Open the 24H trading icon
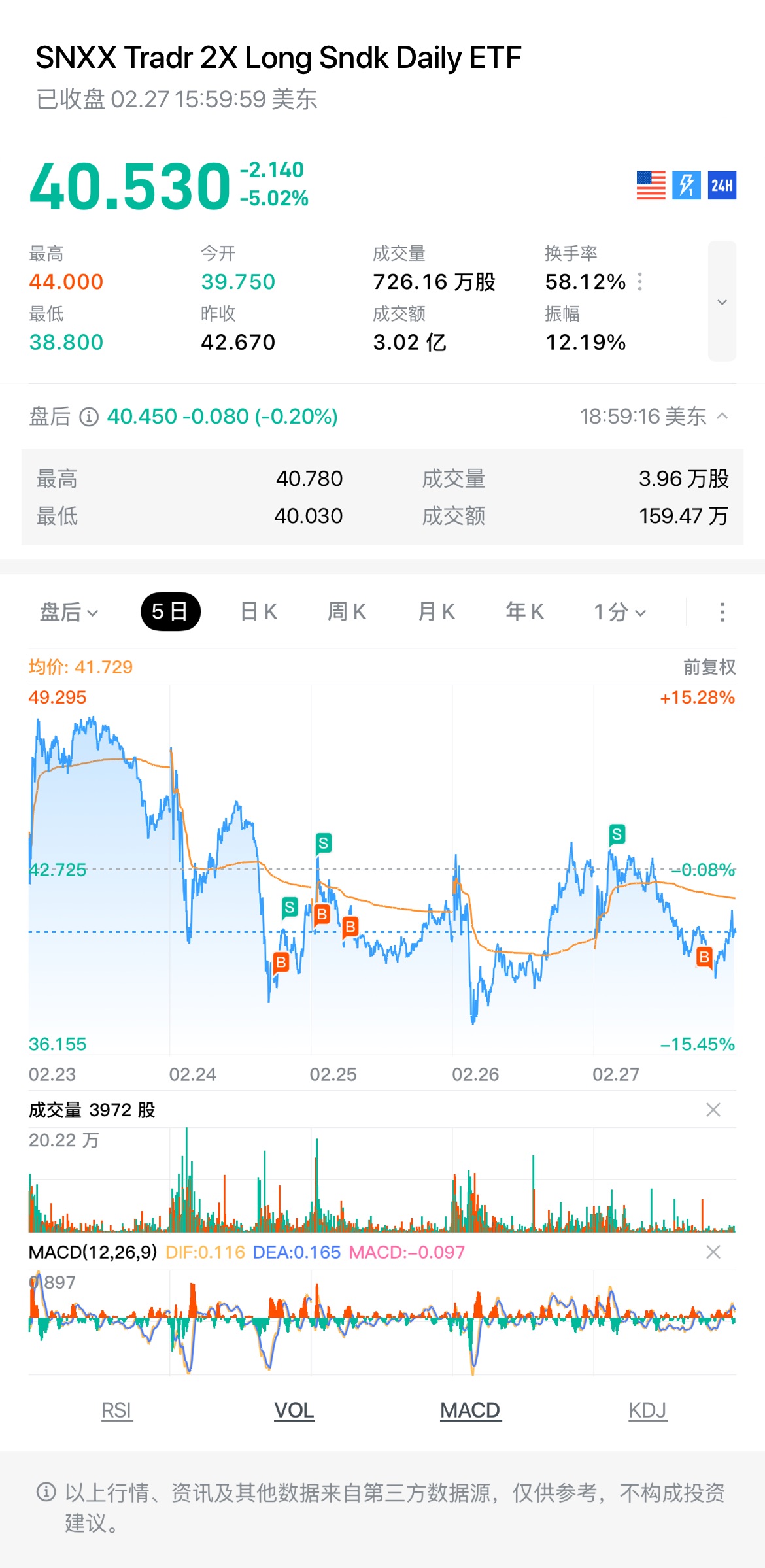The height and width of the screenshot is (1568, 765). [x=722, y=186]
